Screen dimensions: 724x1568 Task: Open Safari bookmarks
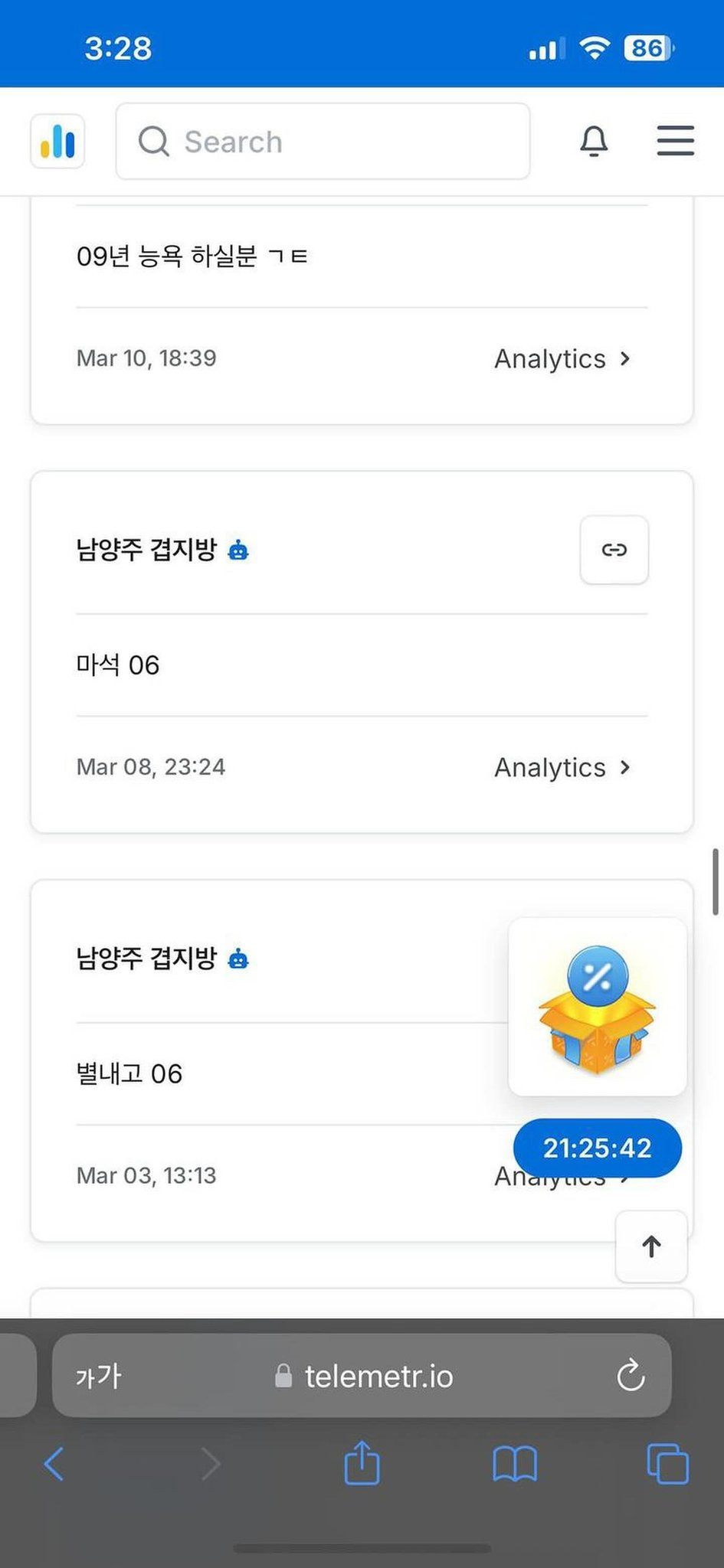click(514, 1464)
